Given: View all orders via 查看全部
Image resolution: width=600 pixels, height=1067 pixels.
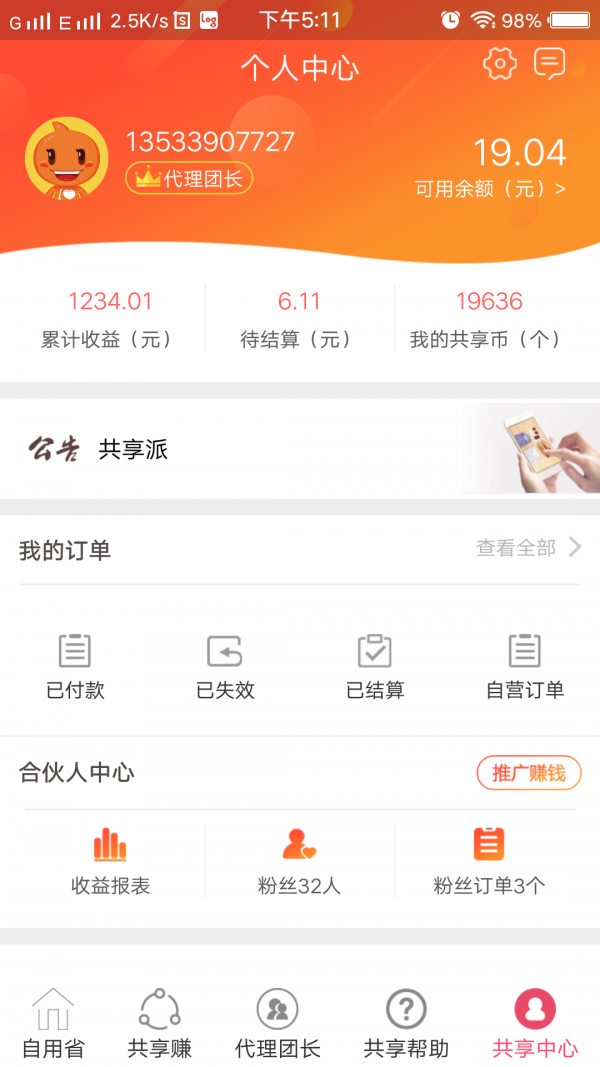Looking at the screenshot, I should (528, 547).
